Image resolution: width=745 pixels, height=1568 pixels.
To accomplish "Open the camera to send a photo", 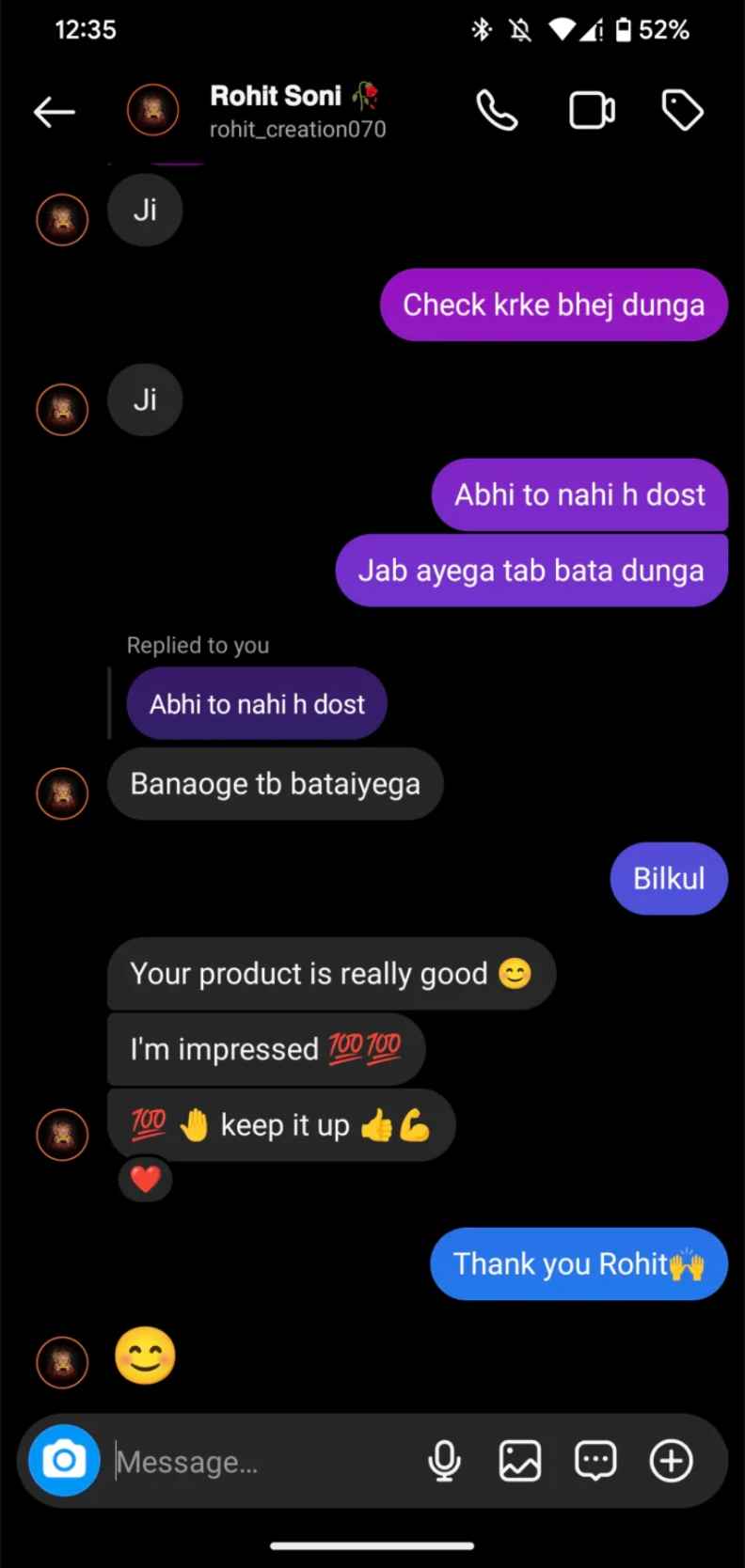I will (x=62, y=1460).
